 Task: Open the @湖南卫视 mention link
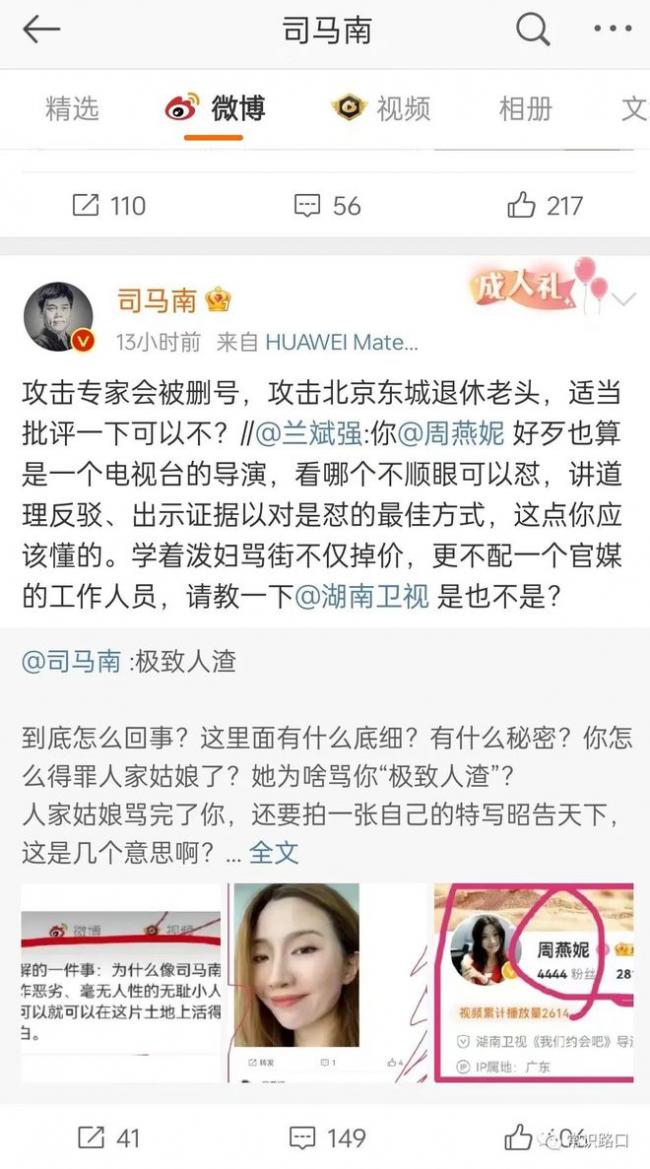[x=361, y=597]
